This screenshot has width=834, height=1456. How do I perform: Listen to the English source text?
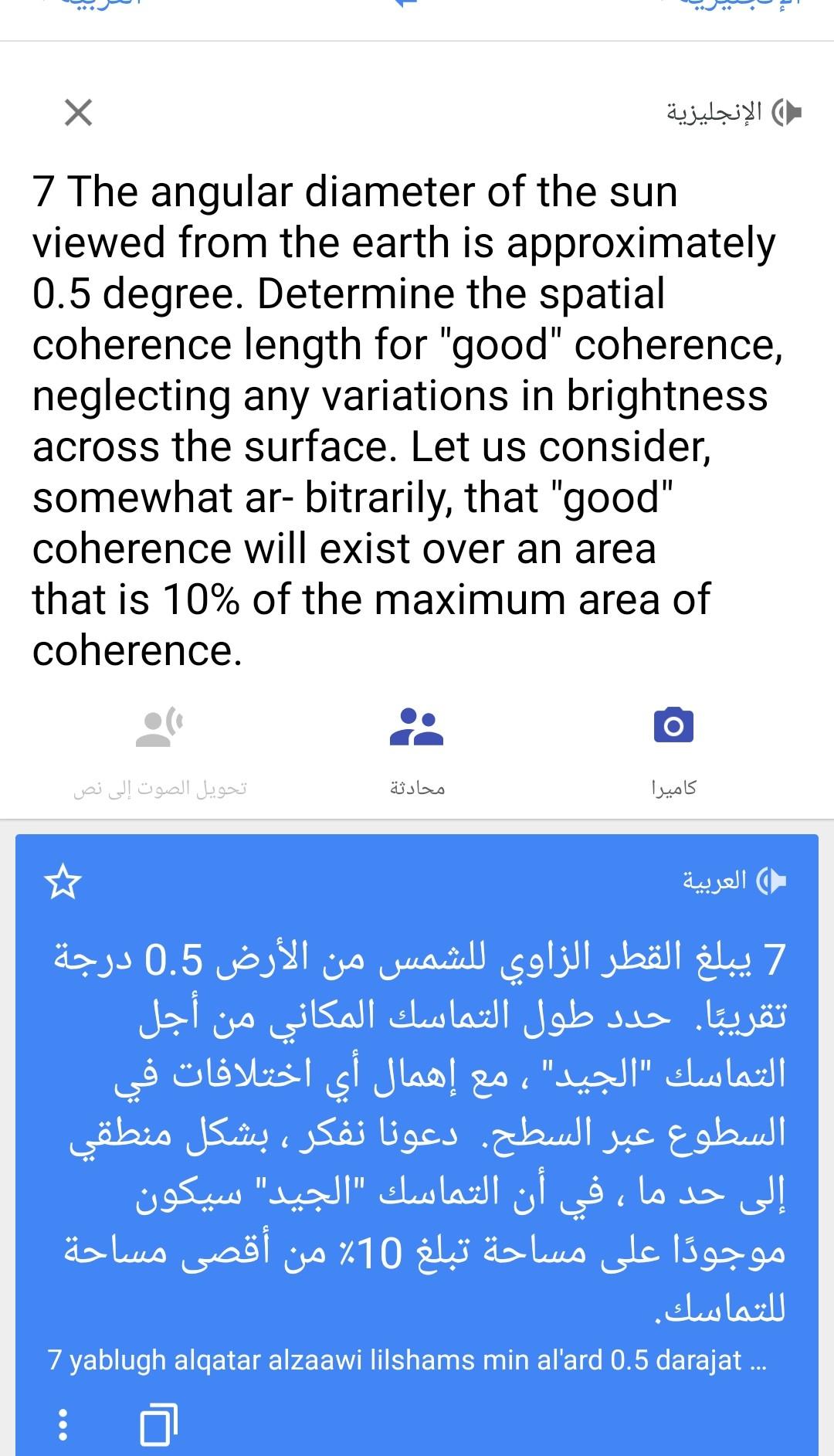[788, 114]
